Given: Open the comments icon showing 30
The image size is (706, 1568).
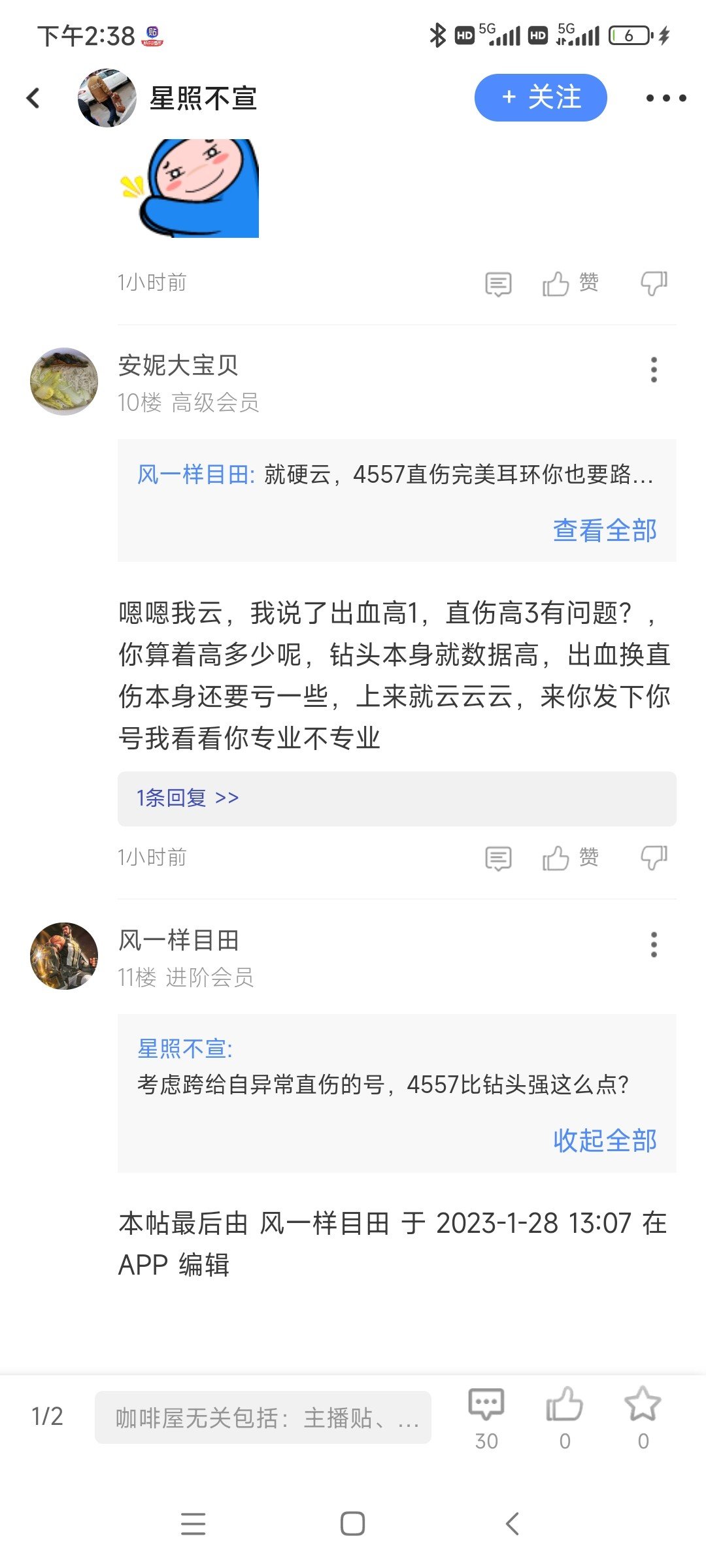Looking at the screenshot, I should (x=486, y=1416).
